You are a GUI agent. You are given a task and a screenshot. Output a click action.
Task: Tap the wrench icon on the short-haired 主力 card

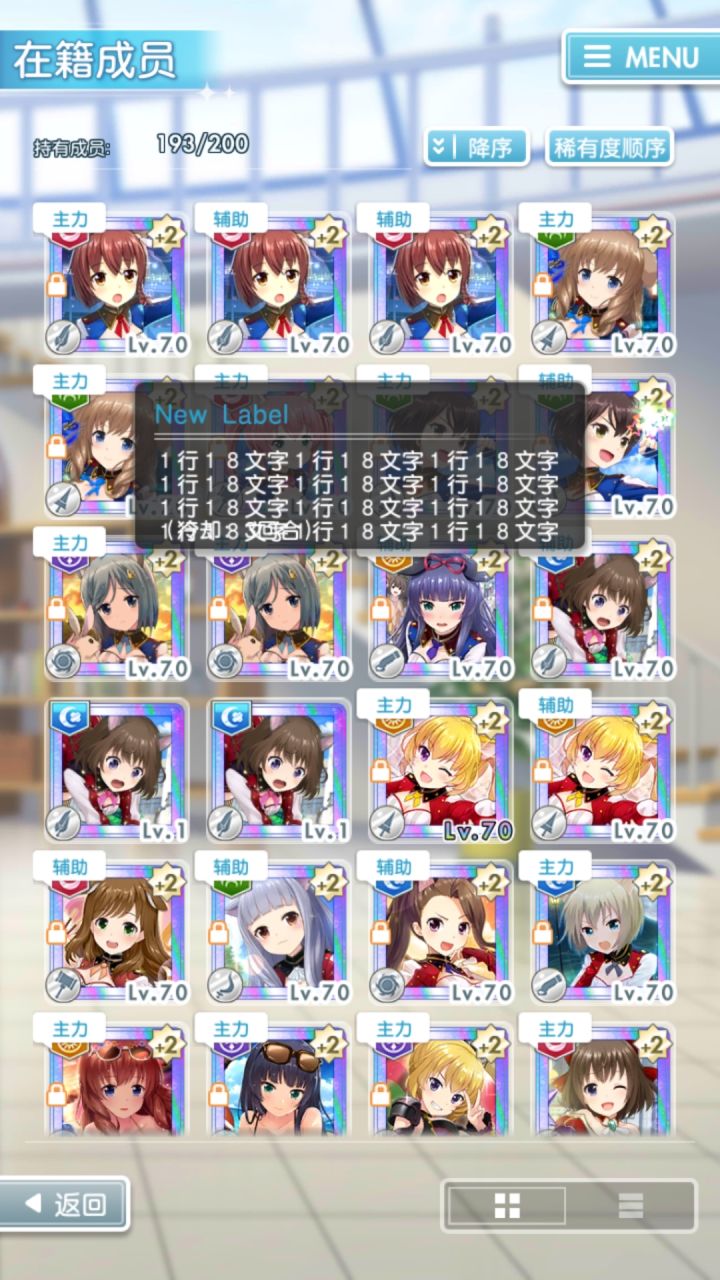[x=547, y=985]
